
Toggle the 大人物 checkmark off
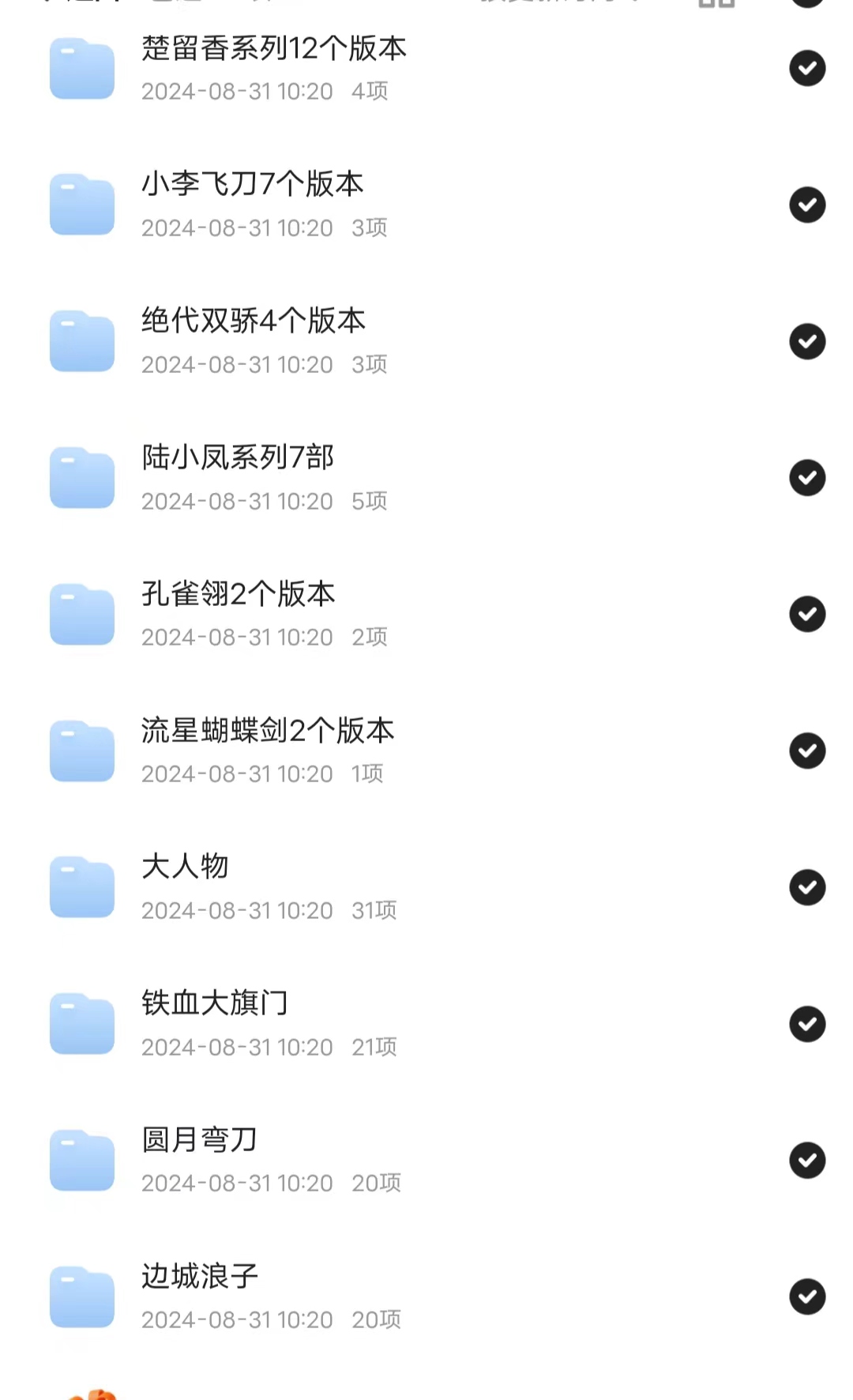[x=807, y=887]
